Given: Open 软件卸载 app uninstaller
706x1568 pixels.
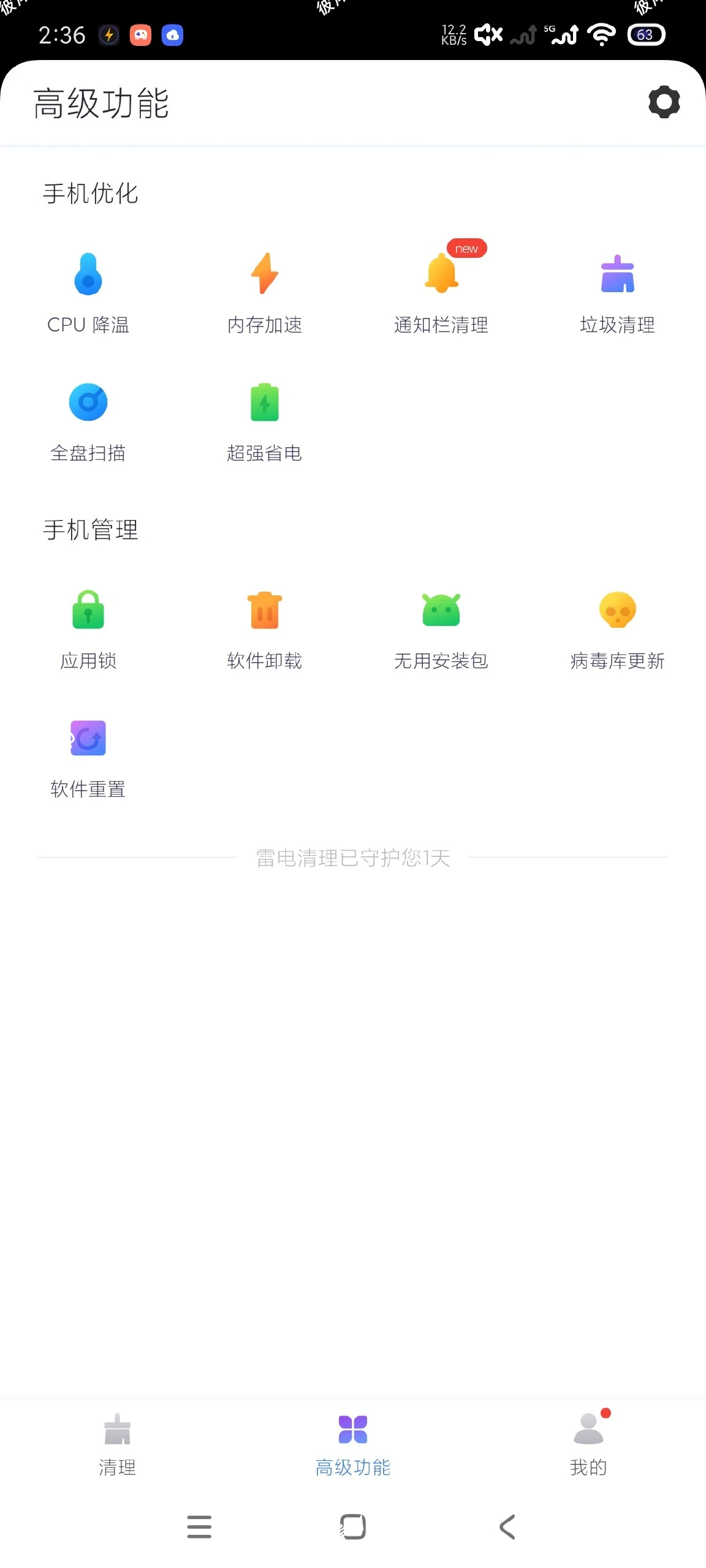Looking at the screenshot, I should click(x=265, y=628).
